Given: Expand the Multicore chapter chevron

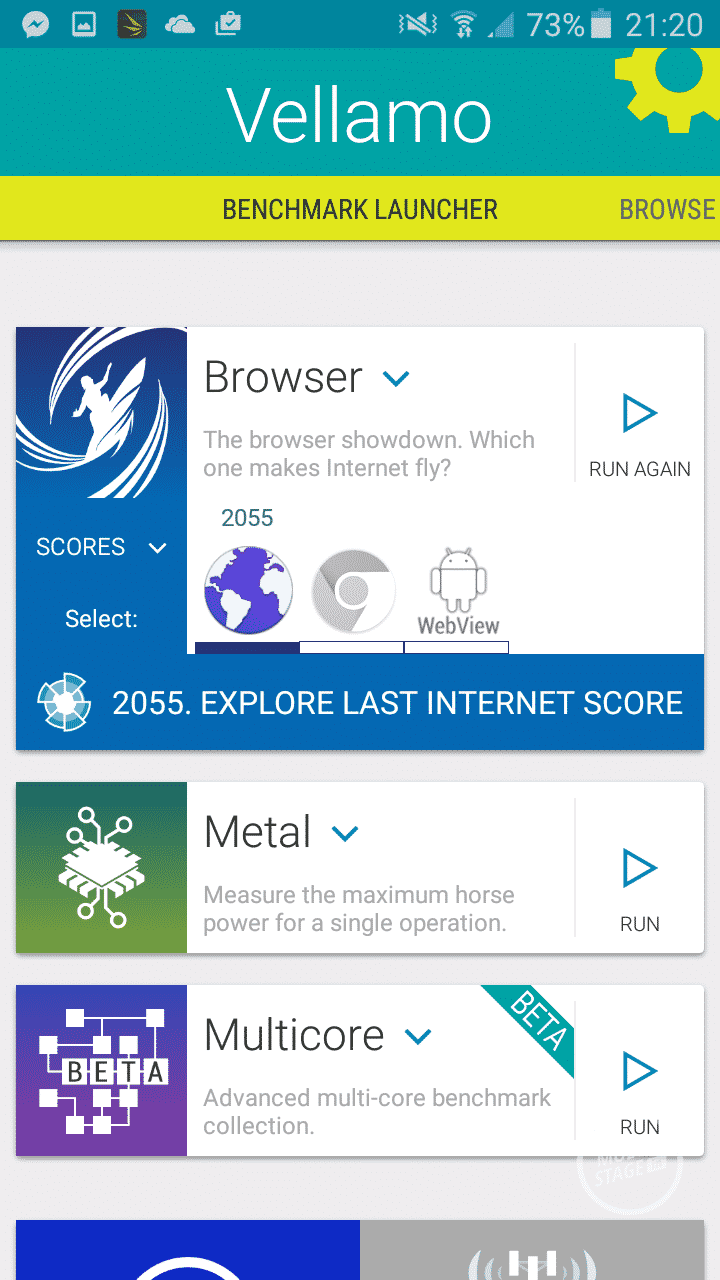Looking at the screenshot, I should [417, 1036].
